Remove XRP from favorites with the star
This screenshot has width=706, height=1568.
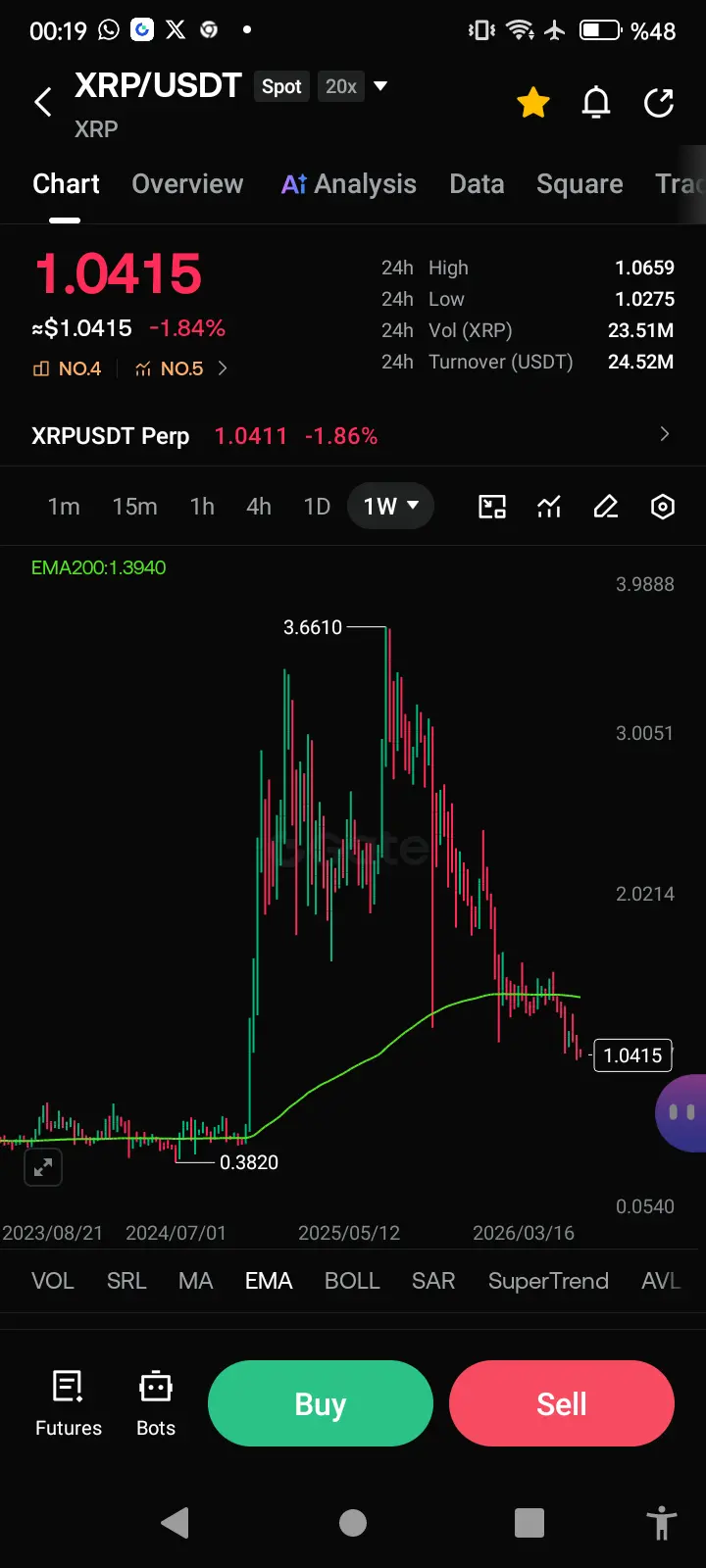coord(533,102)
